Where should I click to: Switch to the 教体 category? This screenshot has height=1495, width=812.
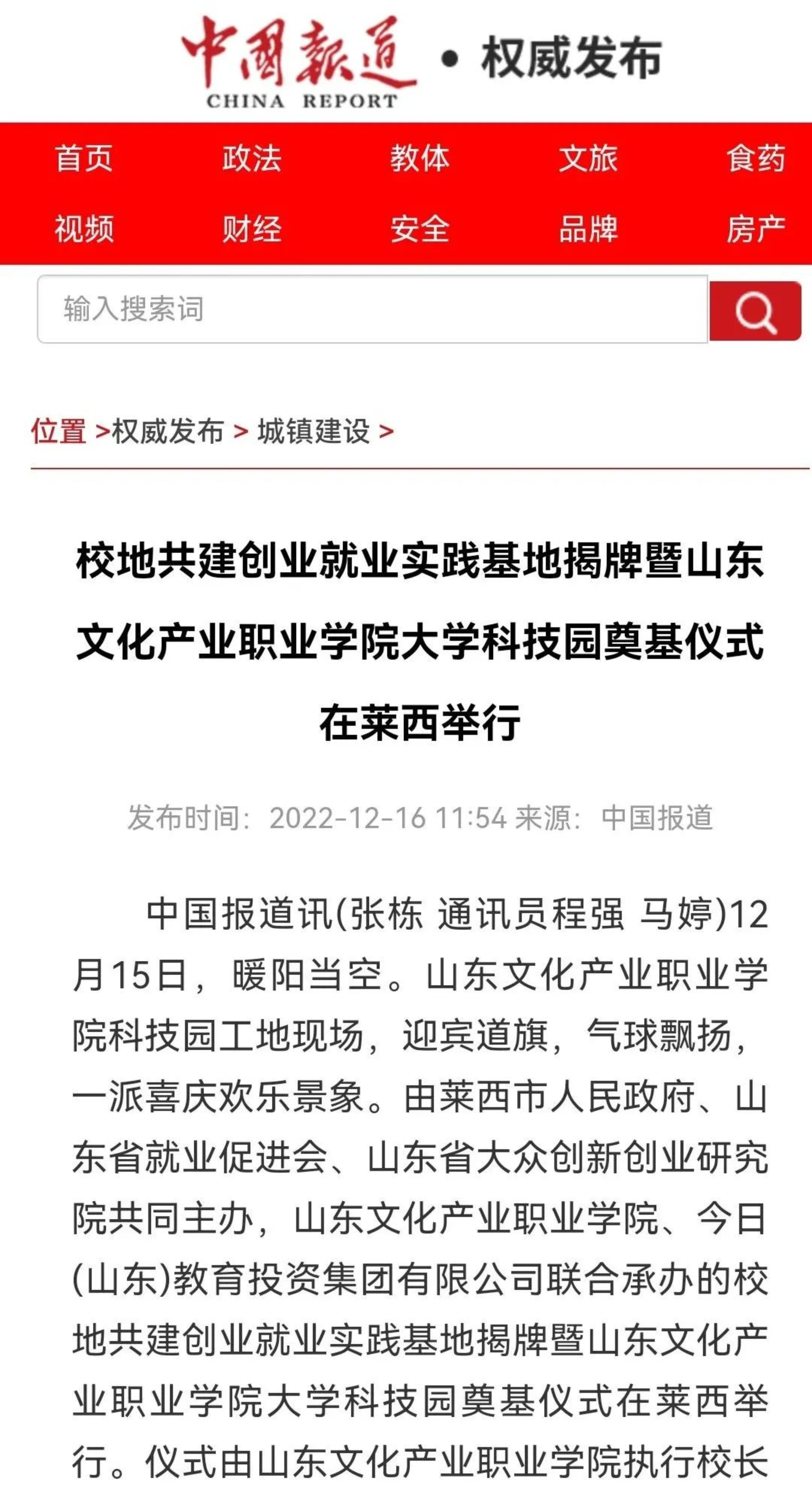[x=420, y=158]
